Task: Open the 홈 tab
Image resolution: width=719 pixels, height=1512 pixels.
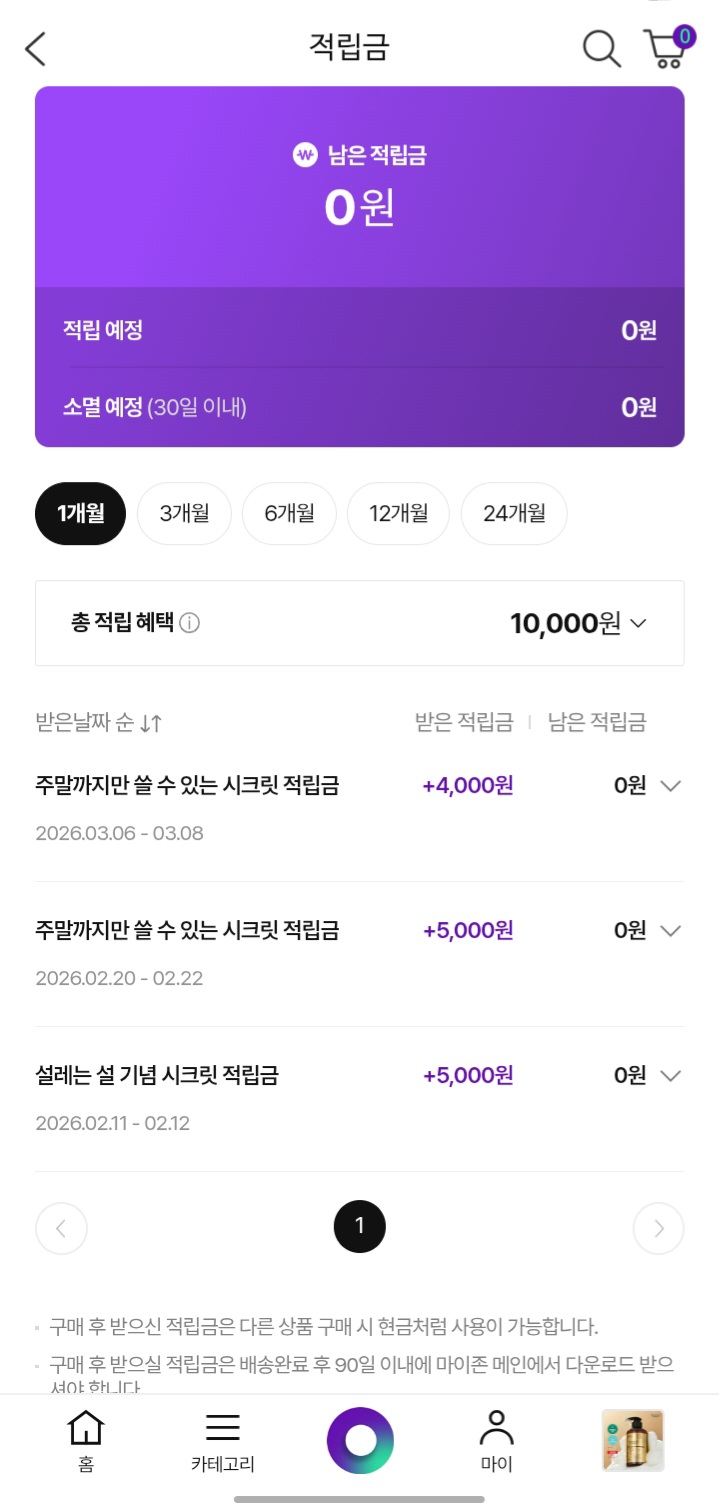Action: (86, 1442)
